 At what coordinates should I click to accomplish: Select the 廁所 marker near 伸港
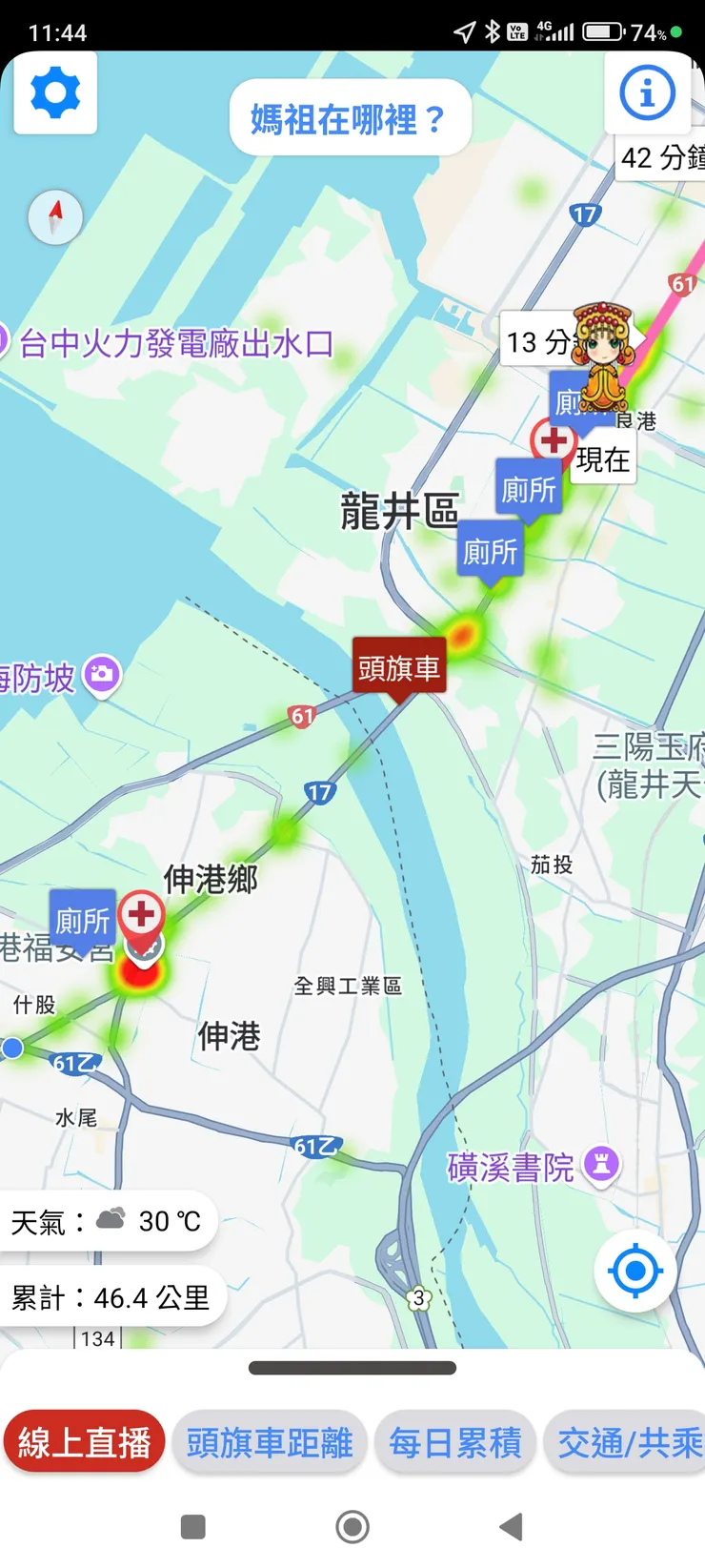pyautogui.click(x=82, y=916)
